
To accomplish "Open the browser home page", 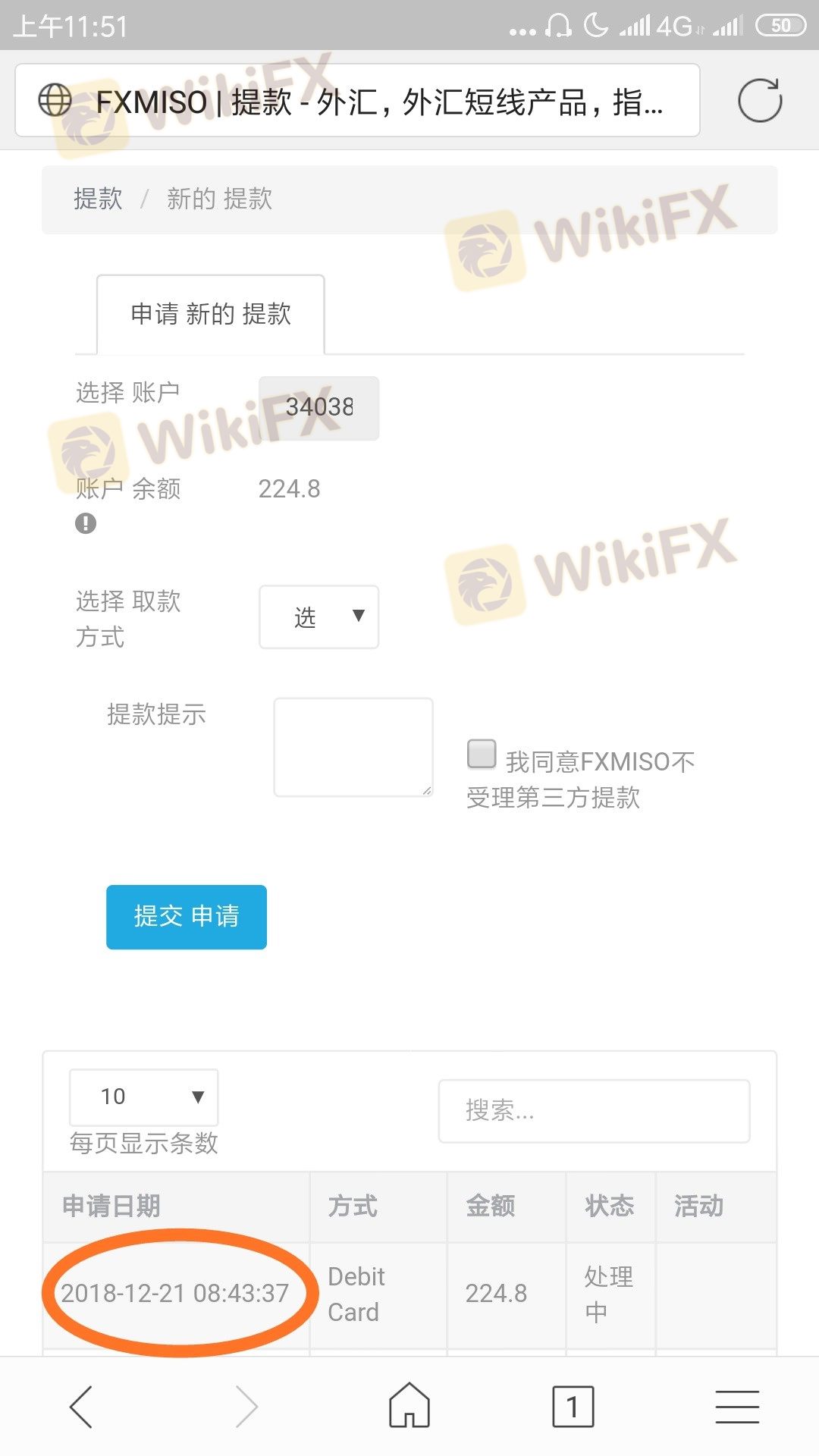I will [x=409, y=1405].
